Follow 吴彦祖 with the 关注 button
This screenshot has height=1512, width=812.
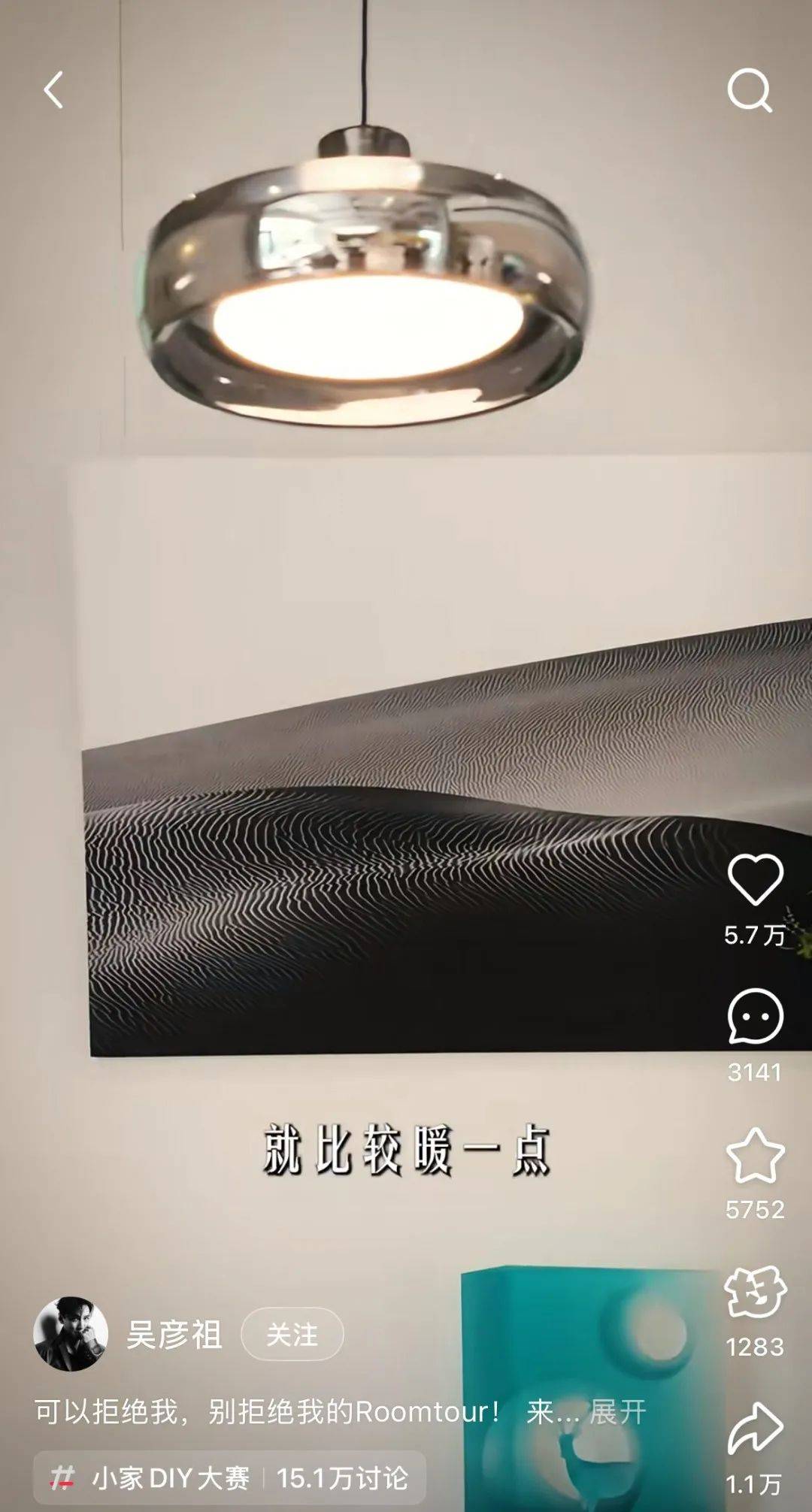click(x=292, y=1335)
